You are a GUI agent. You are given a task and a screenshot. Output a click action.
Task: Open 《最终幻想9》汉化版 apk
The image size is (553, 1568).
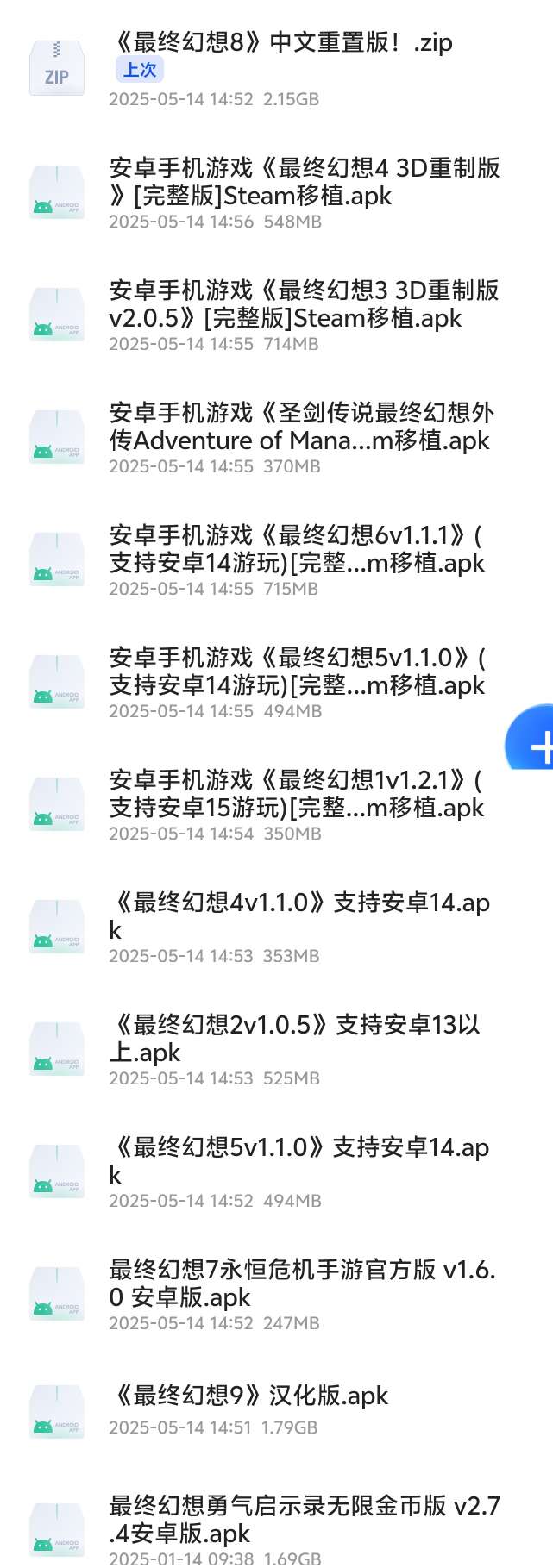coord(276,1410)
